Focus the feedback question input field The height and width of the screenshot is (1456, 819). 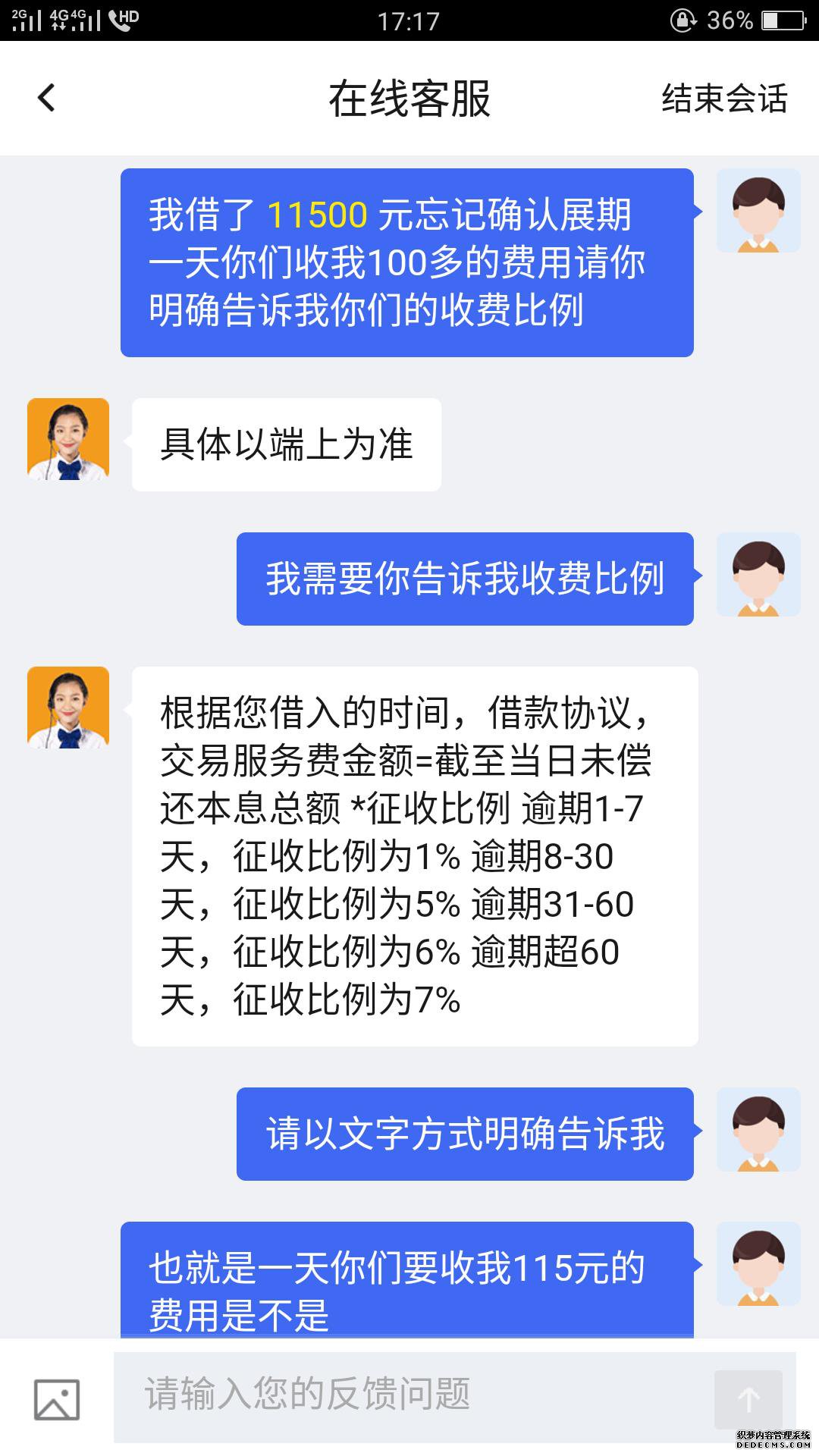coord(409,1395)
